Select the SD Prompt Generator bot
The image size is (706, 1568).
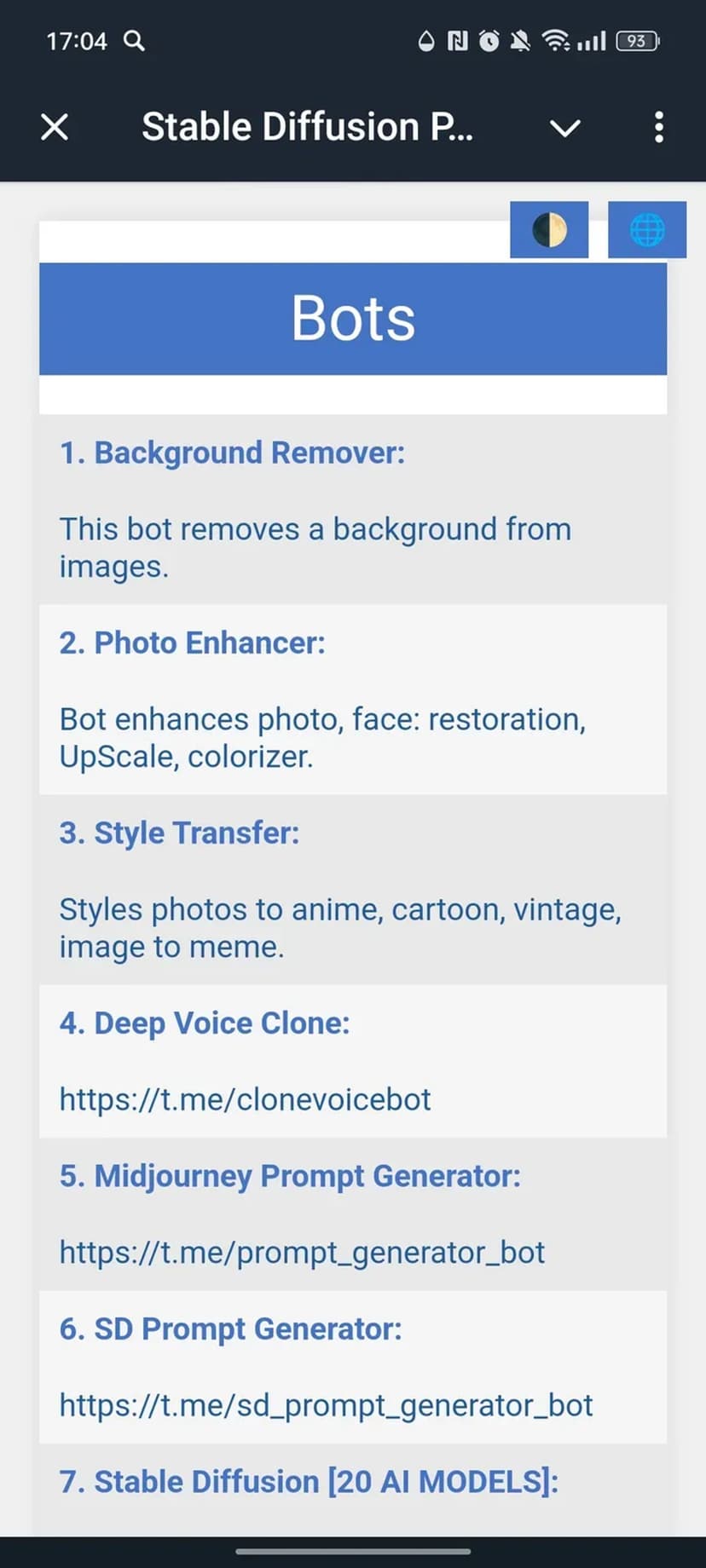pos(230,1329)
